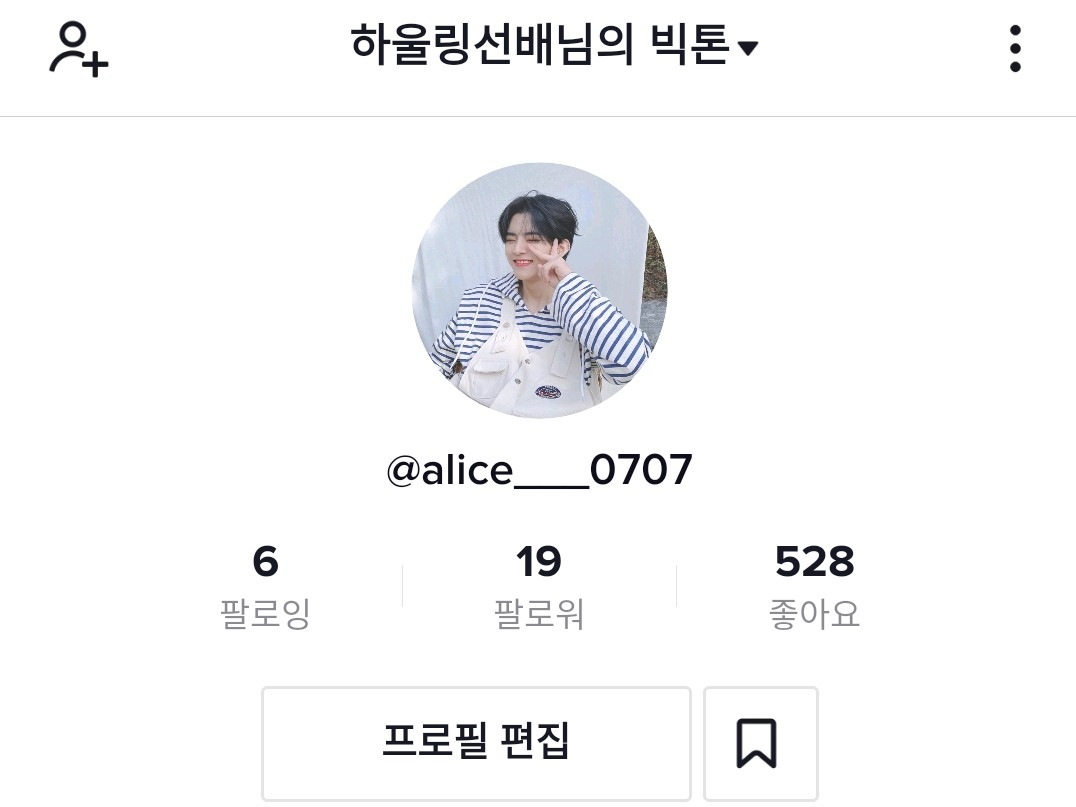Open the three-dot overflow menu
Viewport: 1076px width, 807px height.
1015,49
